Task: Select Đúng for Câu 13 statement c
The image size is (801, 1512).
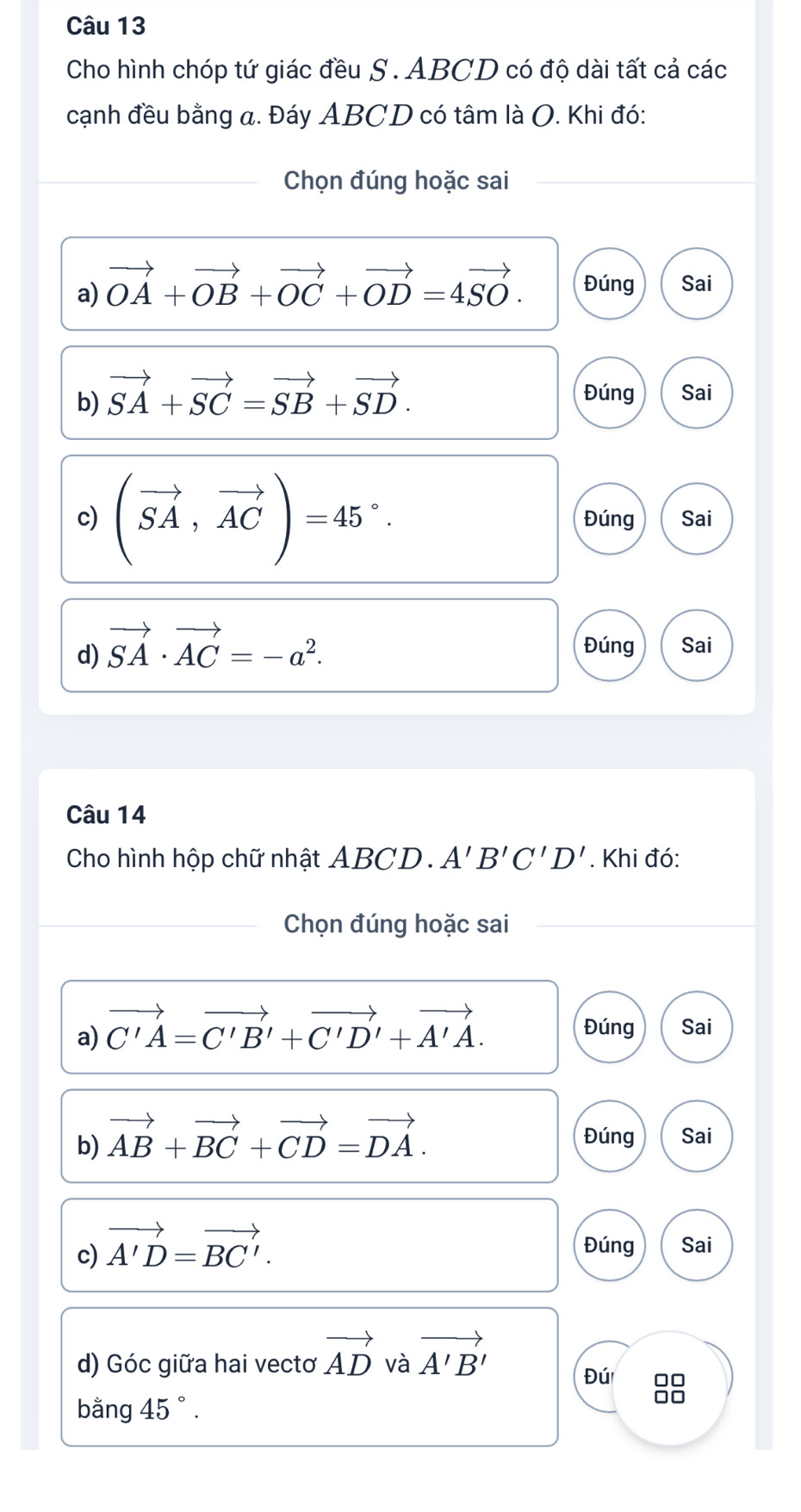Action: coord(609,518)
